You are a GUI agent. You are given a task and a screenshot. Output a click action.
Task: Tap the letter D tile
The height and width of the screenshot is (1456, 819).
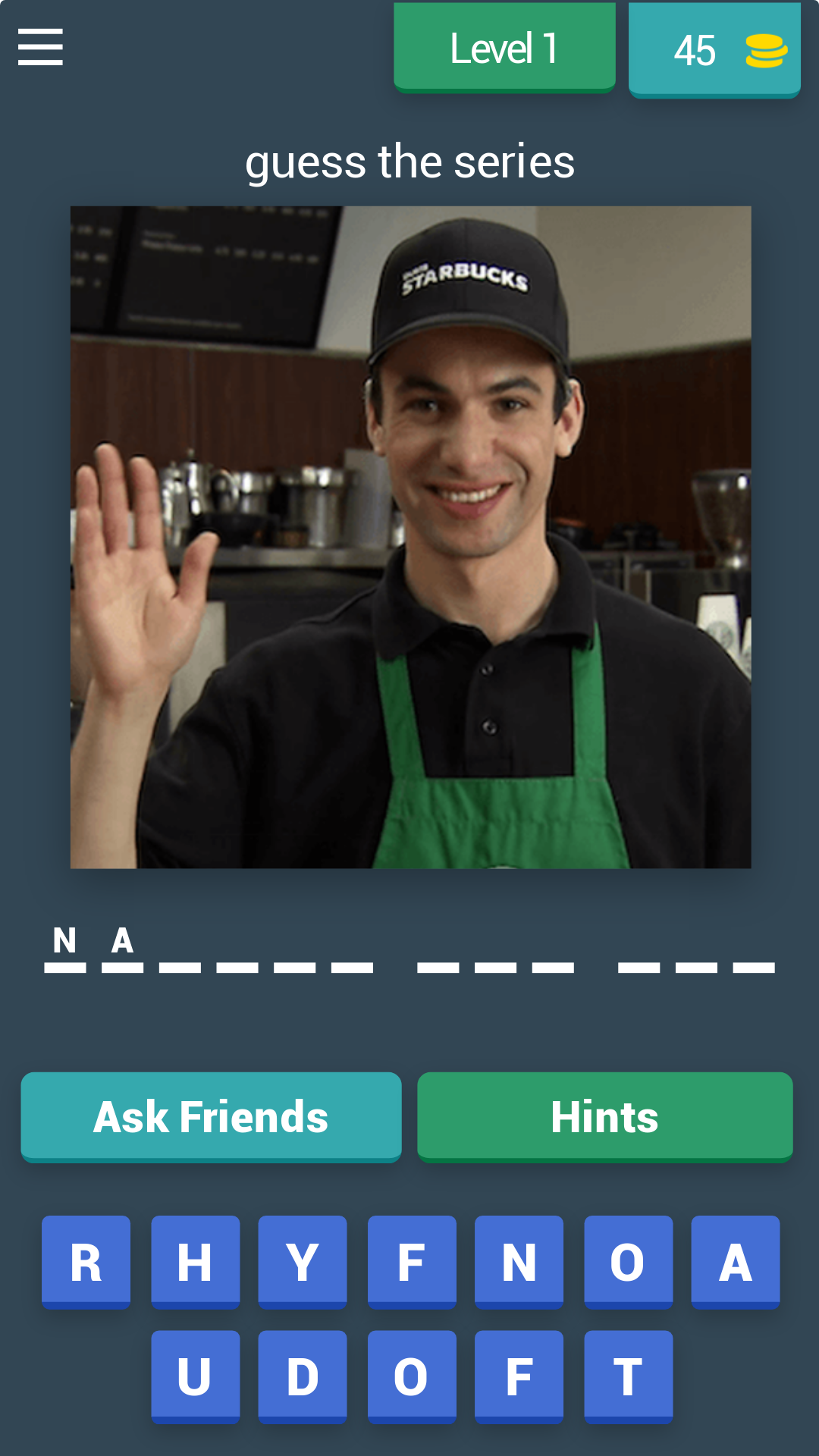pos(303,1377)
